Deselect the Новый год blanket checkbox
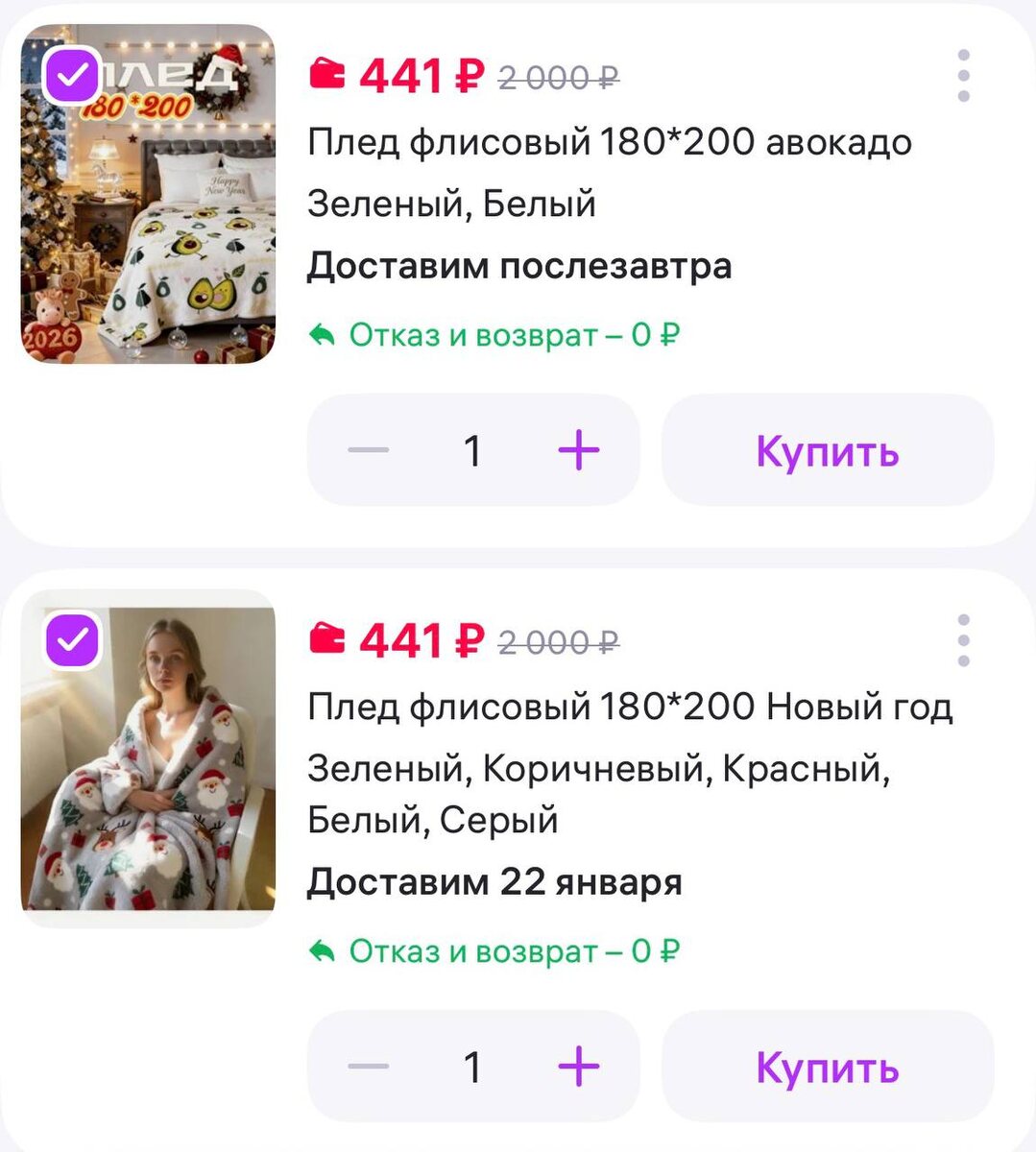 (x=72, y=640)
